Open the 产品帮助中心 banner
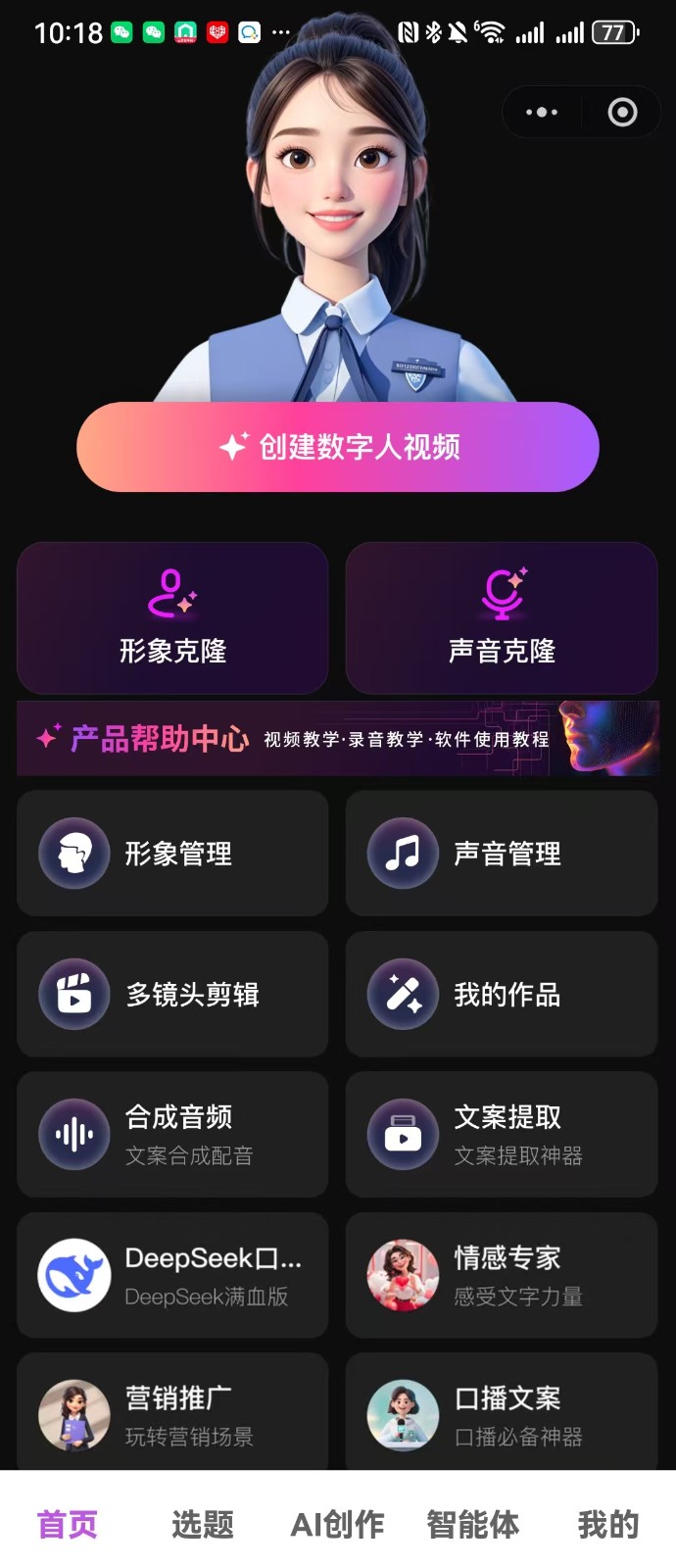Screen dimensions: 676x1568 tap(338, 739)
